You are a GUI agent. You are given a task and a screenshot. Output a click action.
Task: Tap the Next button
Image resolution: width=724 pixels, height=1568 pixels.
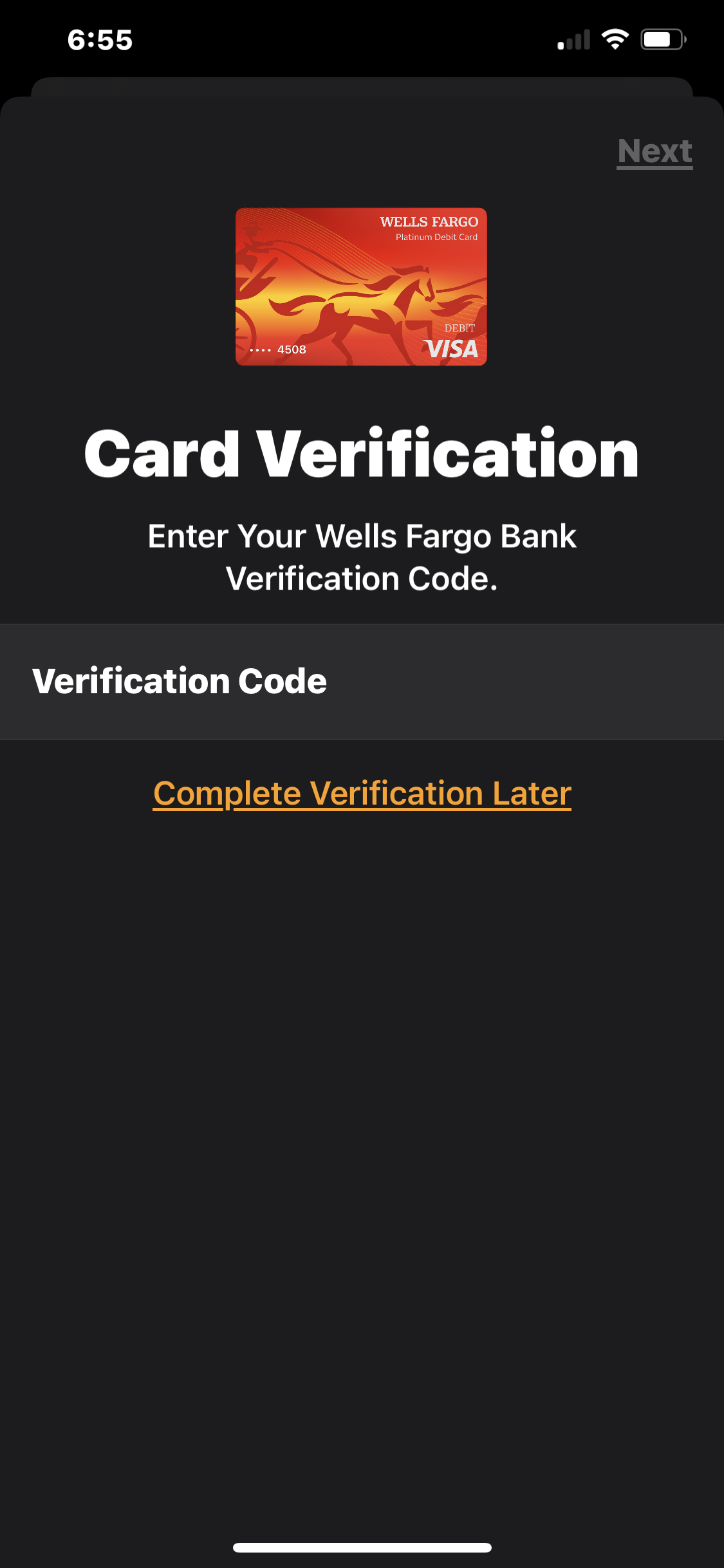click(x=654, y=152)
